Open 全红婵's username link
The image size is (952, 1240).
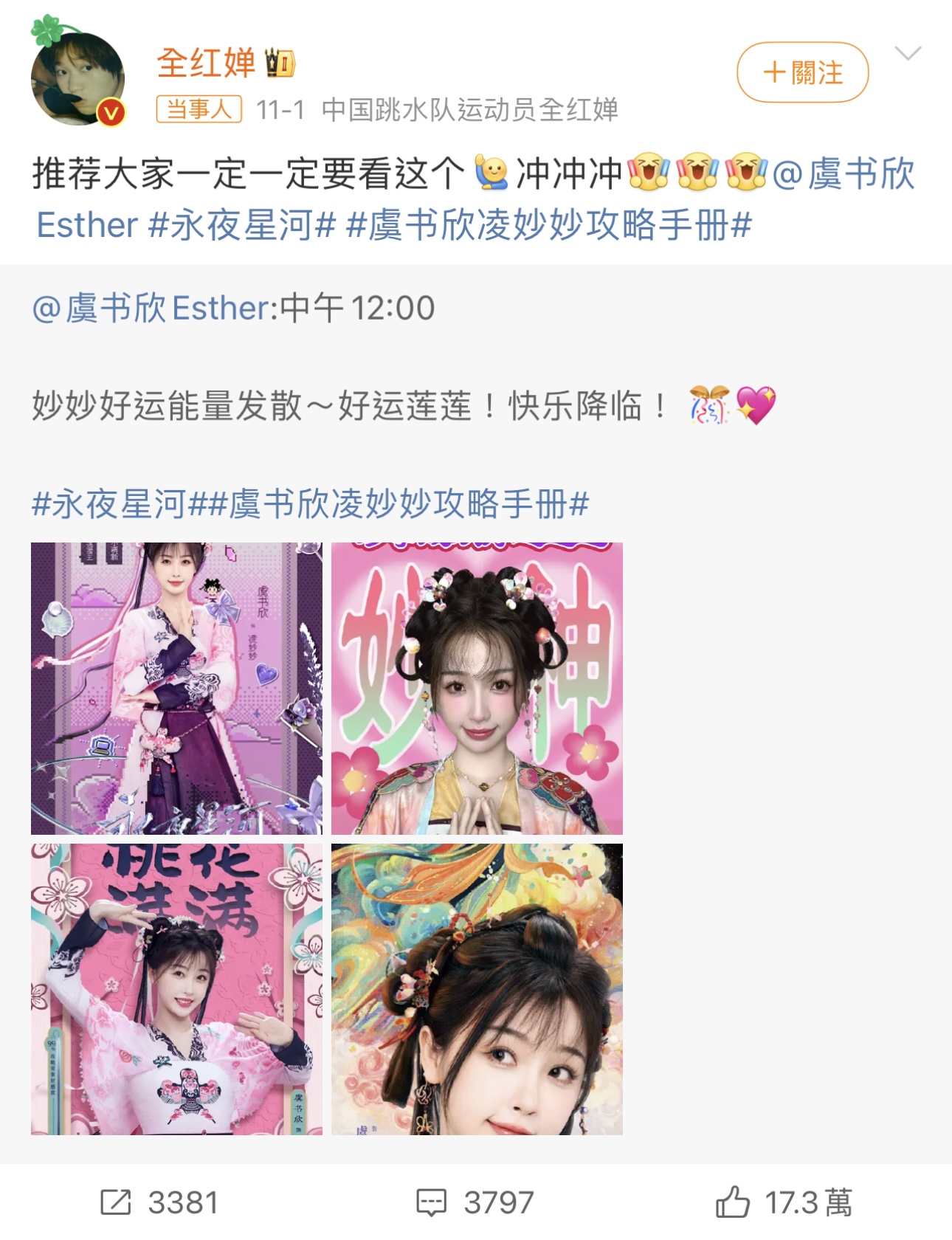(x=206, y=63)
